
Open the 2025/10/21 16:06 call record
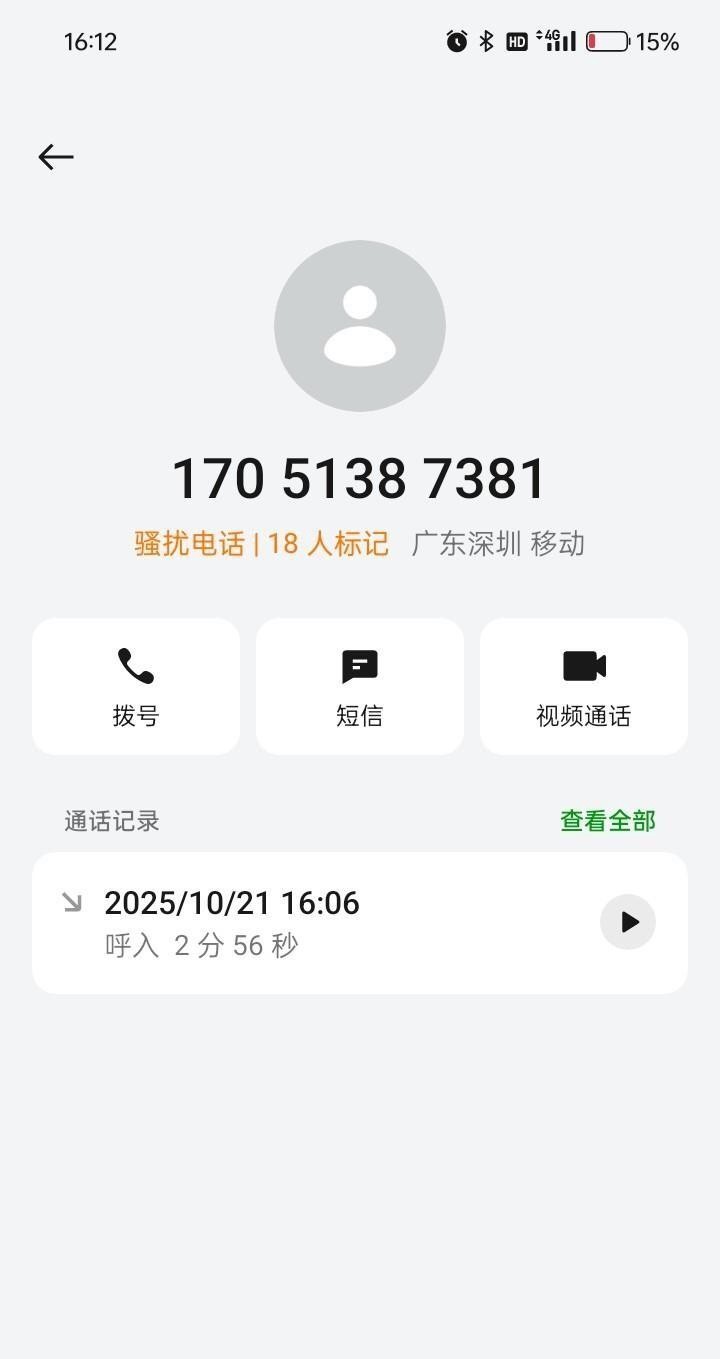pos(300,923)
